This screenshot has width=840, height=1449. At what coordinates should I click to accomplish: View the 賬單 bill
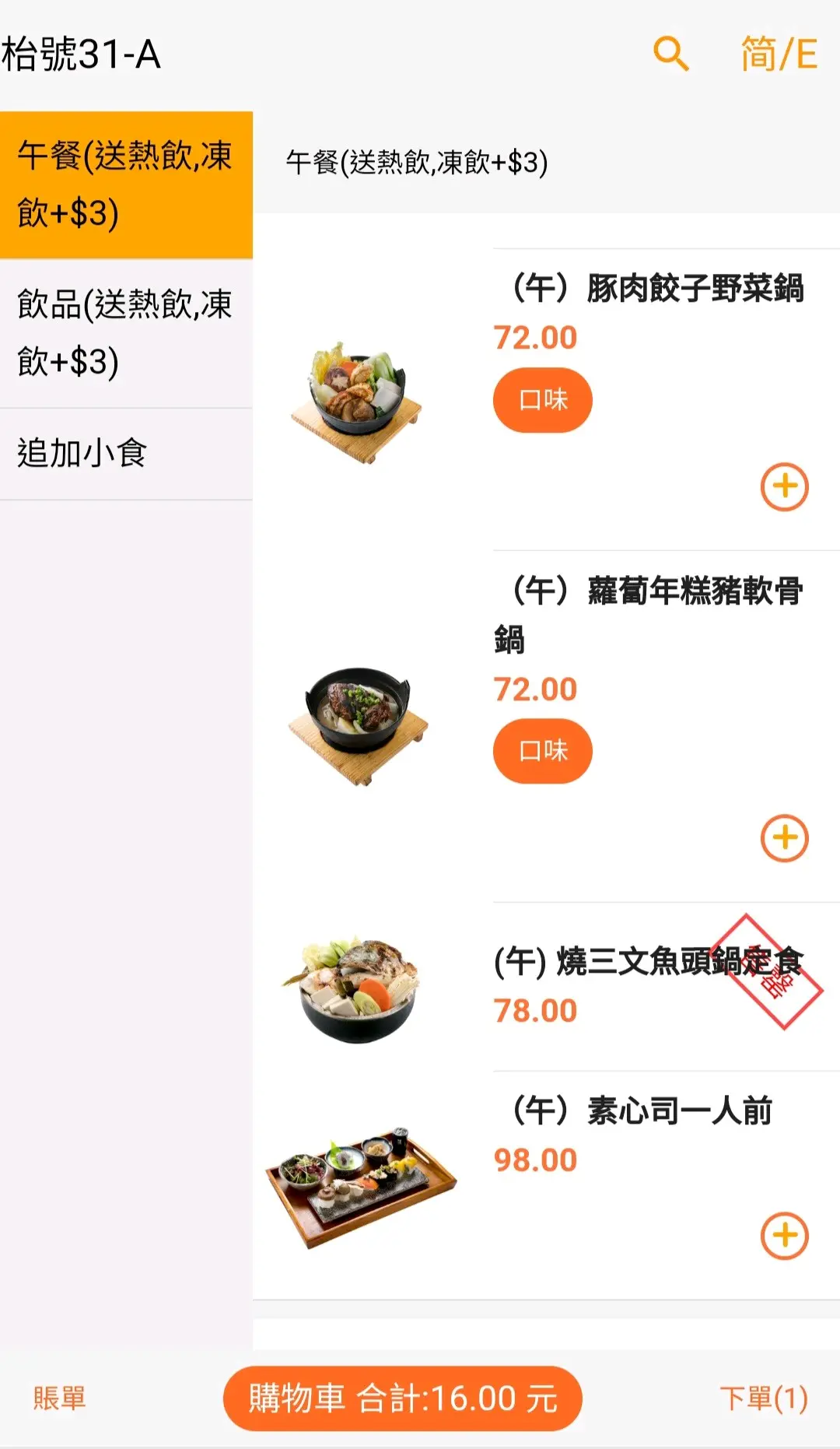(x=59, y=1398)
